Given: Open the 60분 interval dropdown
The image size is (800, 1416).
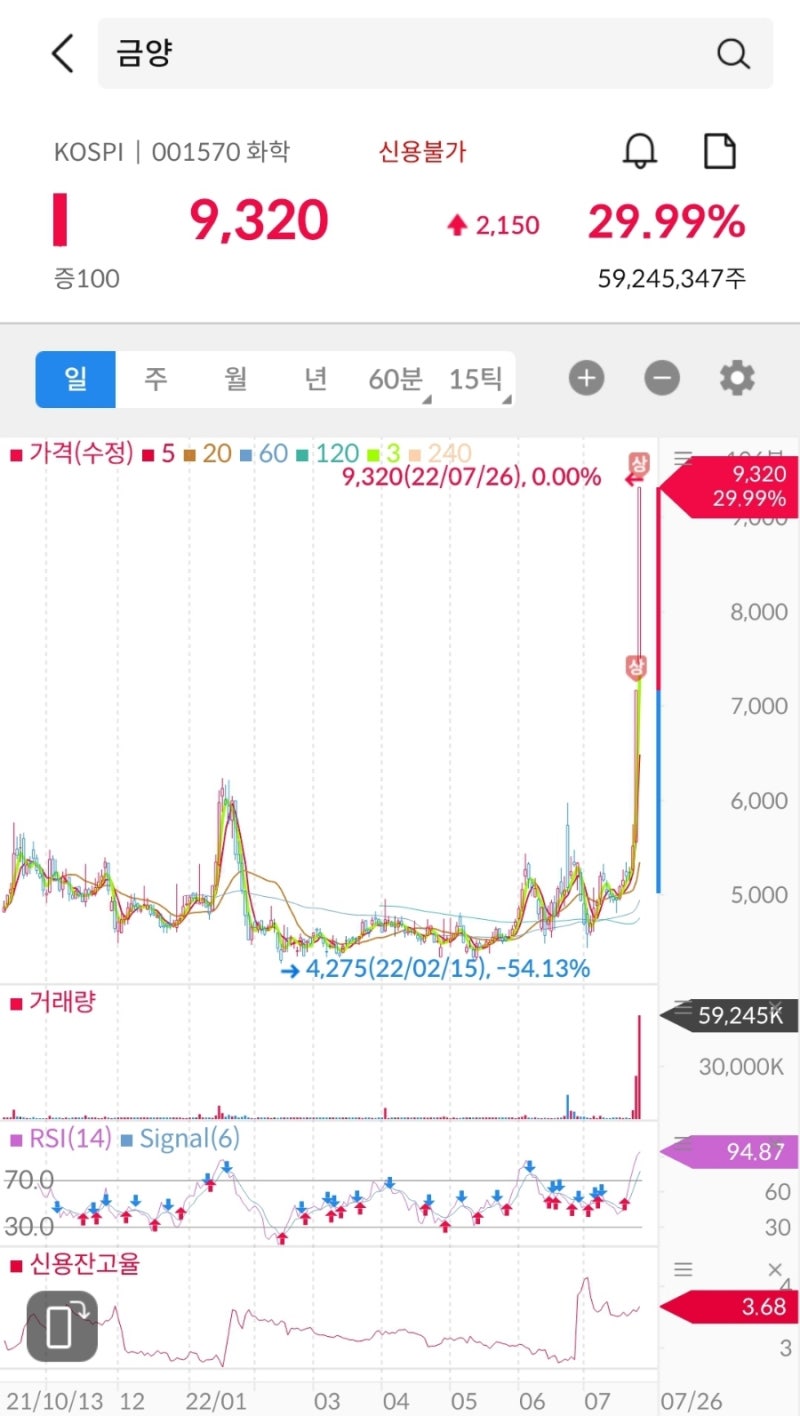Looking at the screenshot, I should click(x=395, y=378).
